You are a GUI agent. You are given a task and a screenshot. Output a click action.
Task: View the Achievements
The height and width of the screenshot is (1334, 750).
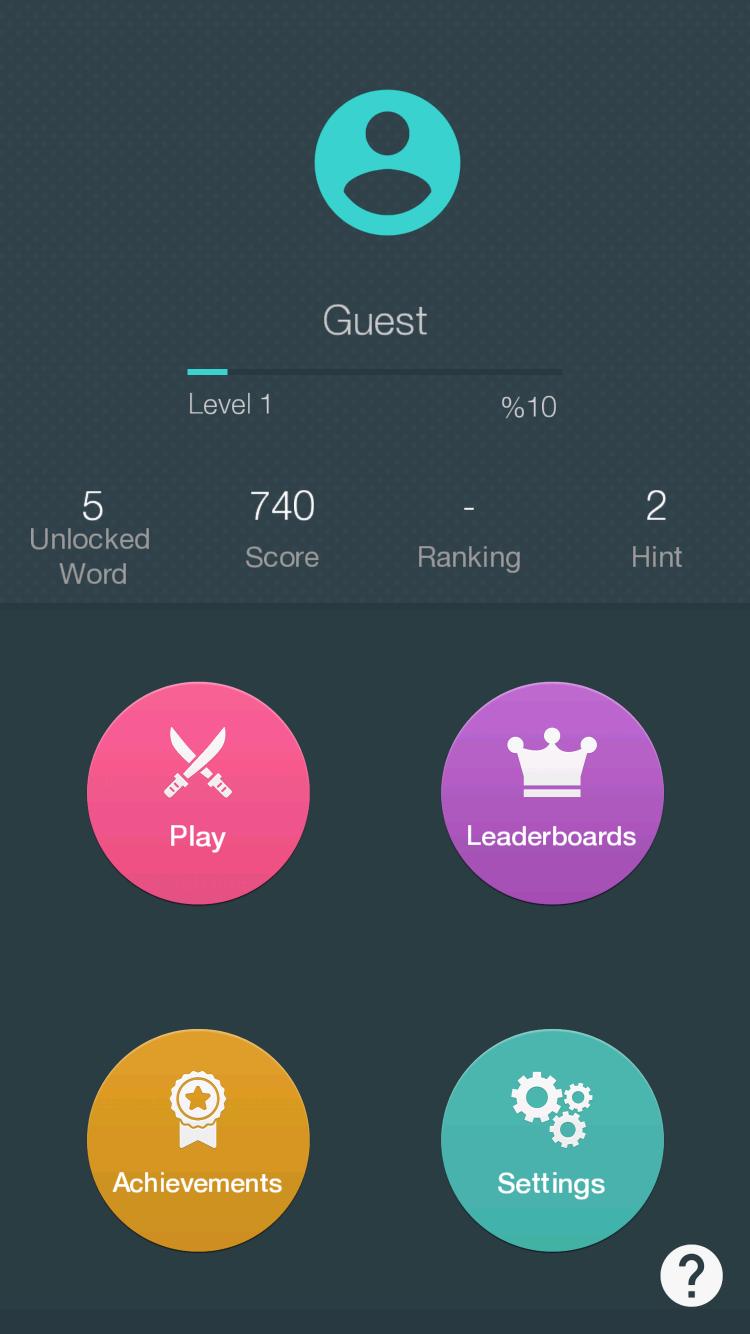[198, 1140]
